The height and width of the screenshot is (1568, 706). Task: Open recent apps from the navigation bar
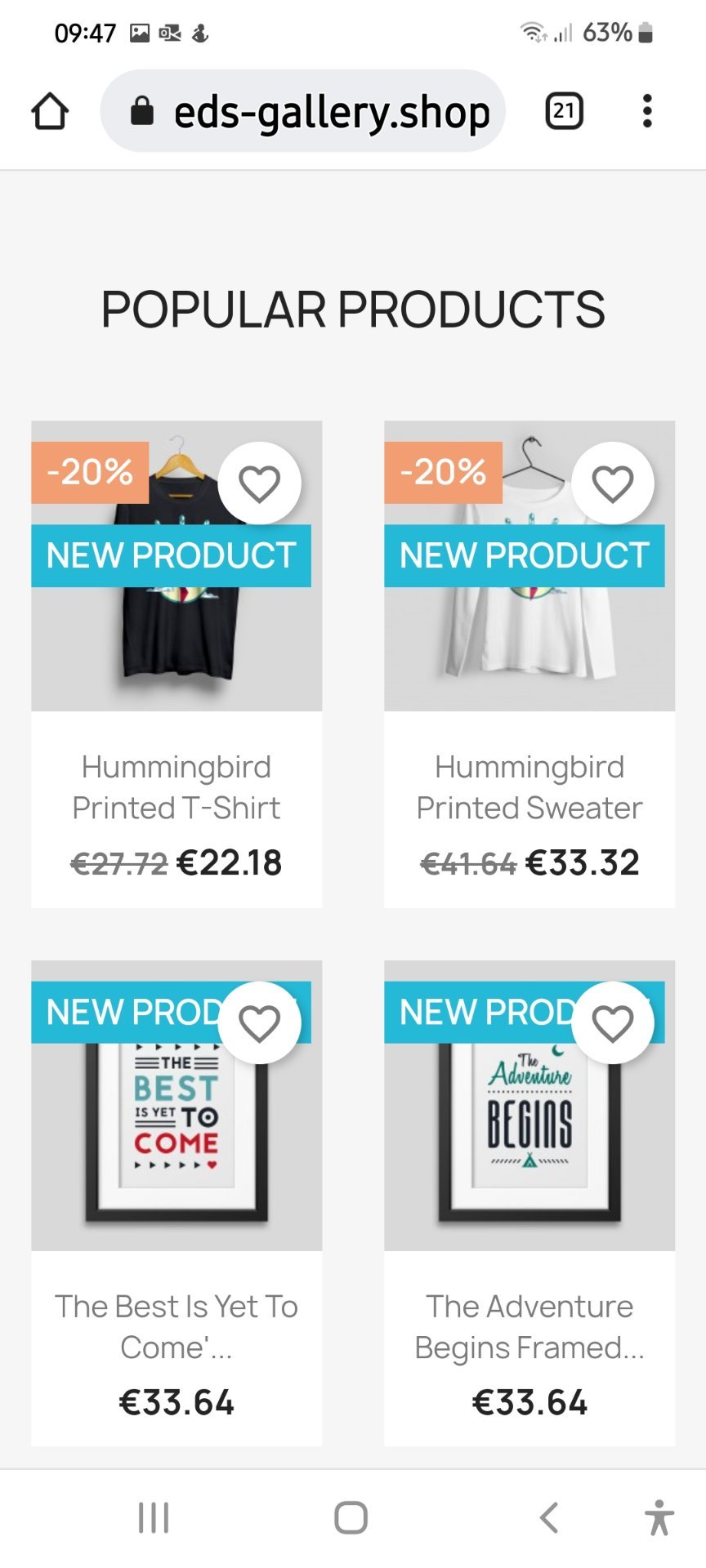coord(154,1518)
